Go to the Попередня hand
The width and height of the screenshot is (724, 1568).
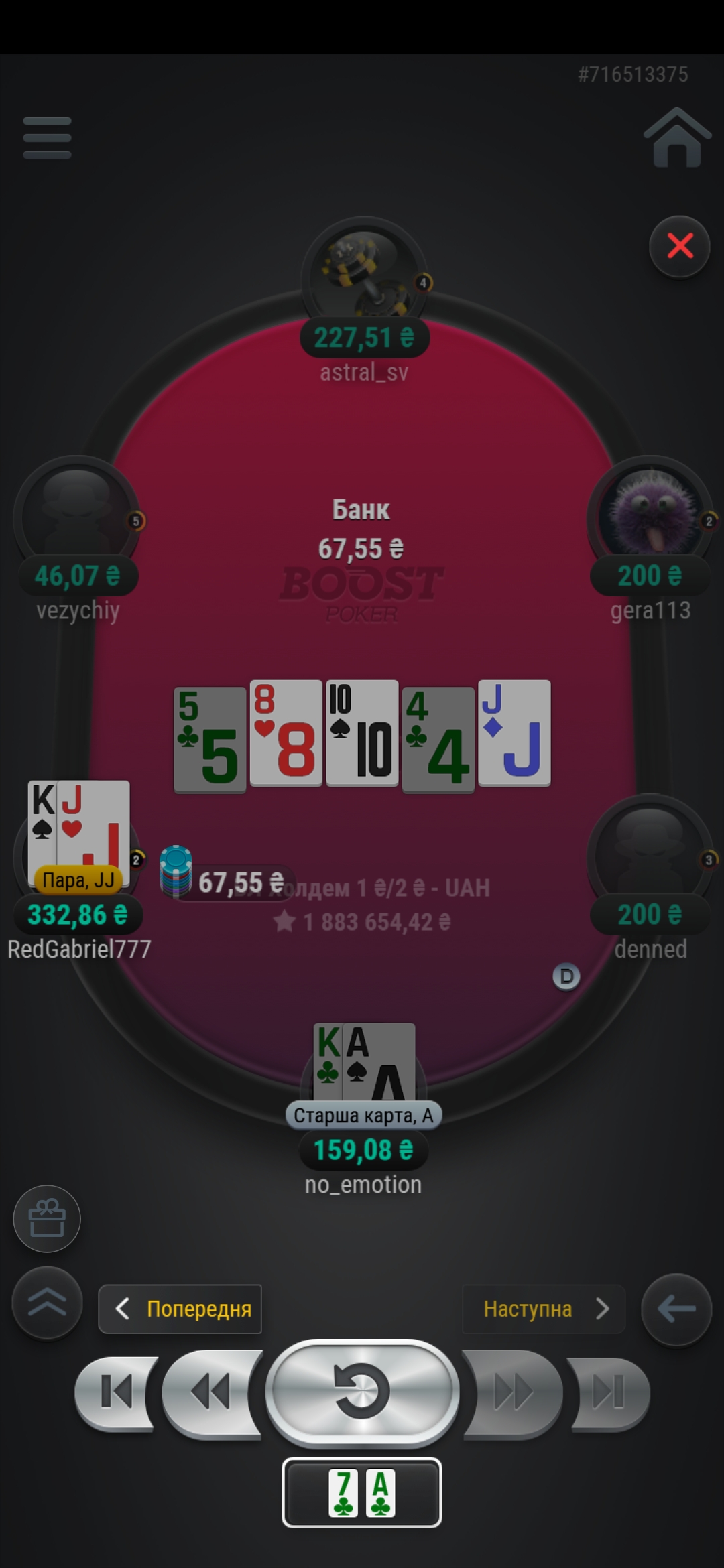(180, 1309)
